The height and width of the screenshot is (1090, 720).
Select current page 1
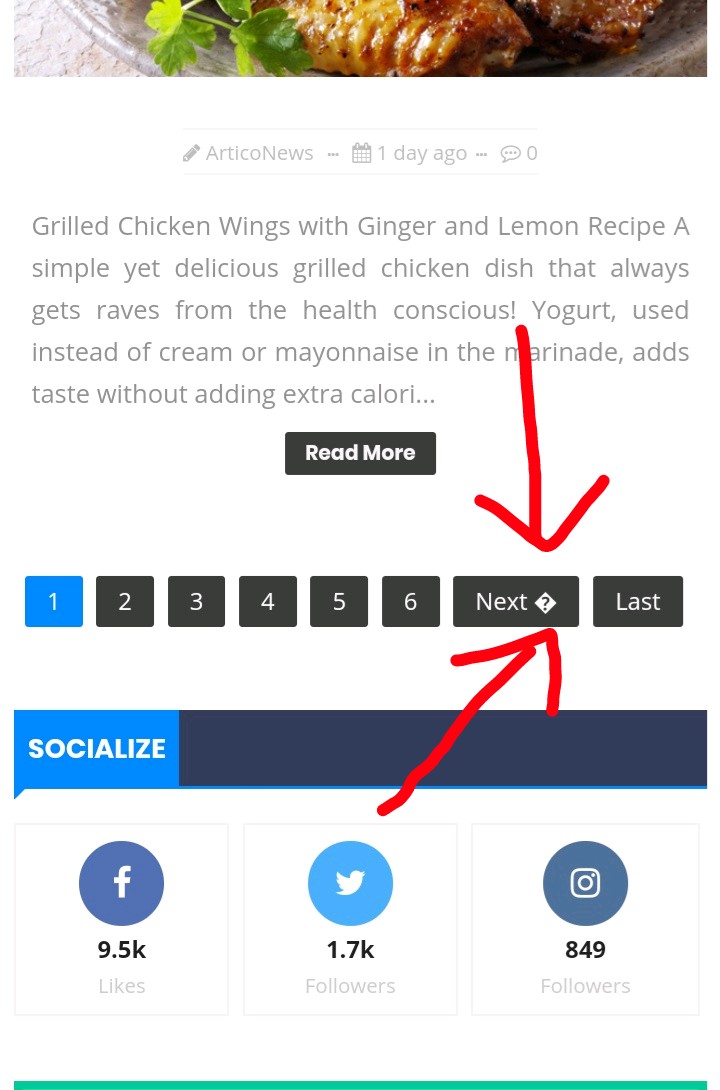click(x=54, y=601)
